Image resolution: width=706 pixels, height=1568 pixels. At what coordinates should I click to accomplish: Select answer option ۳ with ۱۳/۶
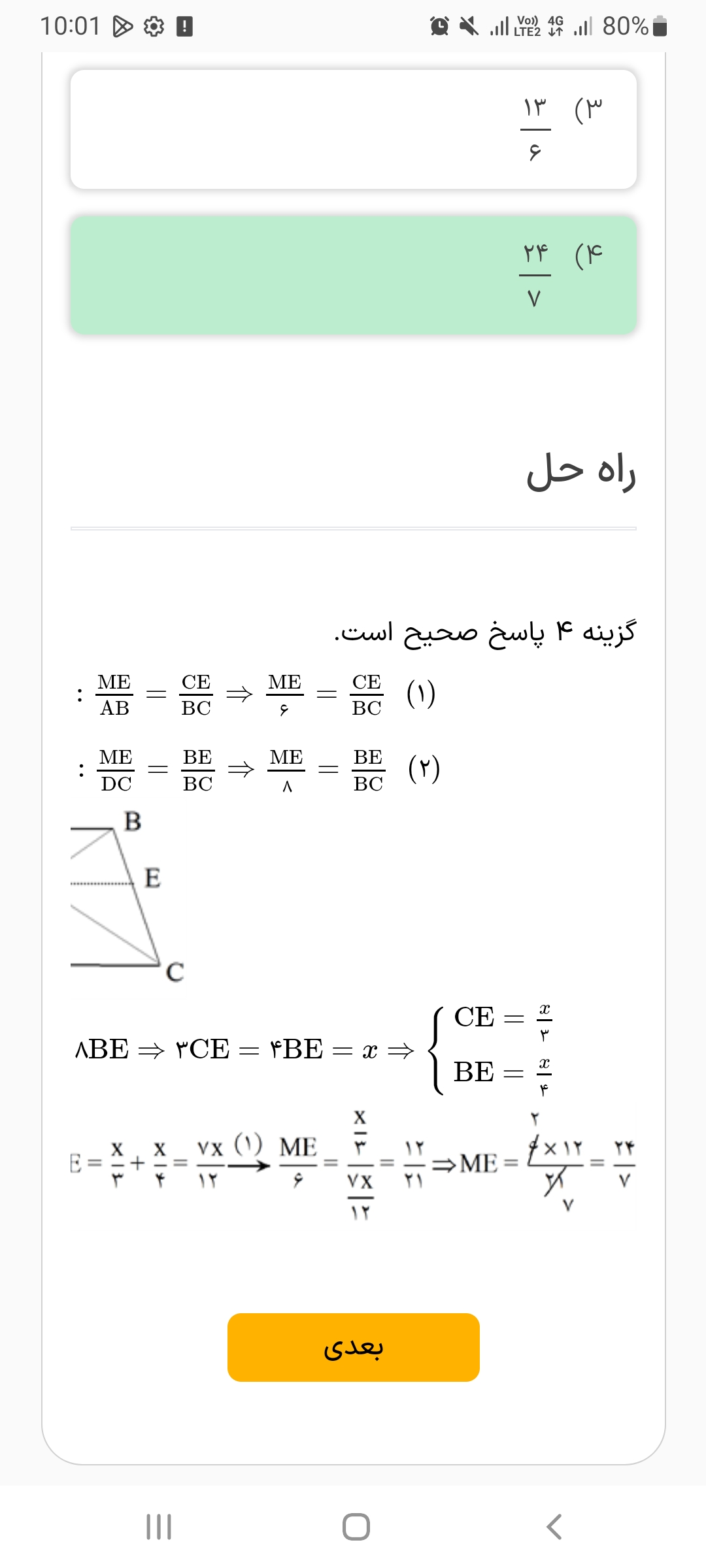353,129
